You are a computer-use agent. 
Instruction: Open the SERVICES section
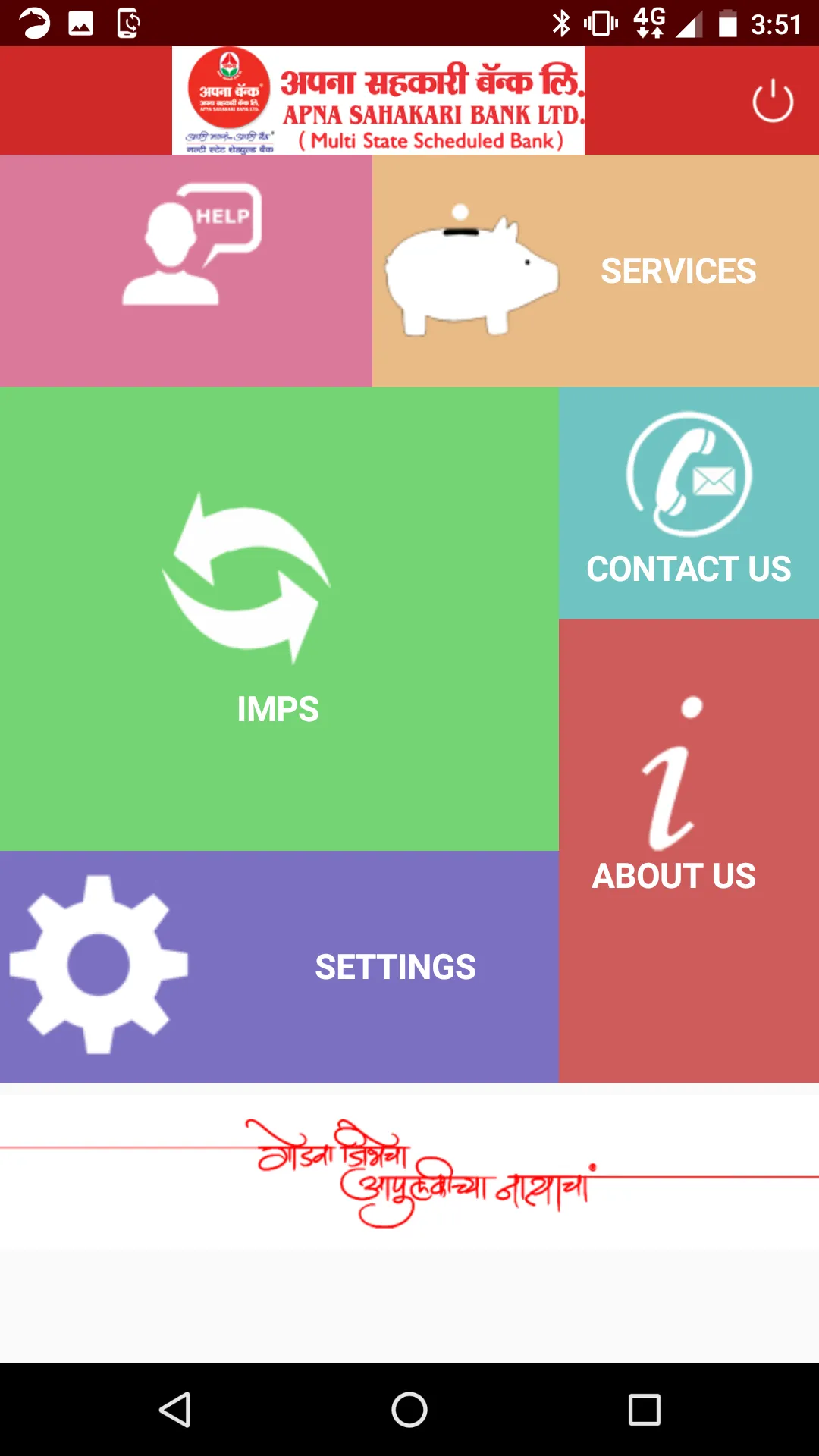click(677, 271)
